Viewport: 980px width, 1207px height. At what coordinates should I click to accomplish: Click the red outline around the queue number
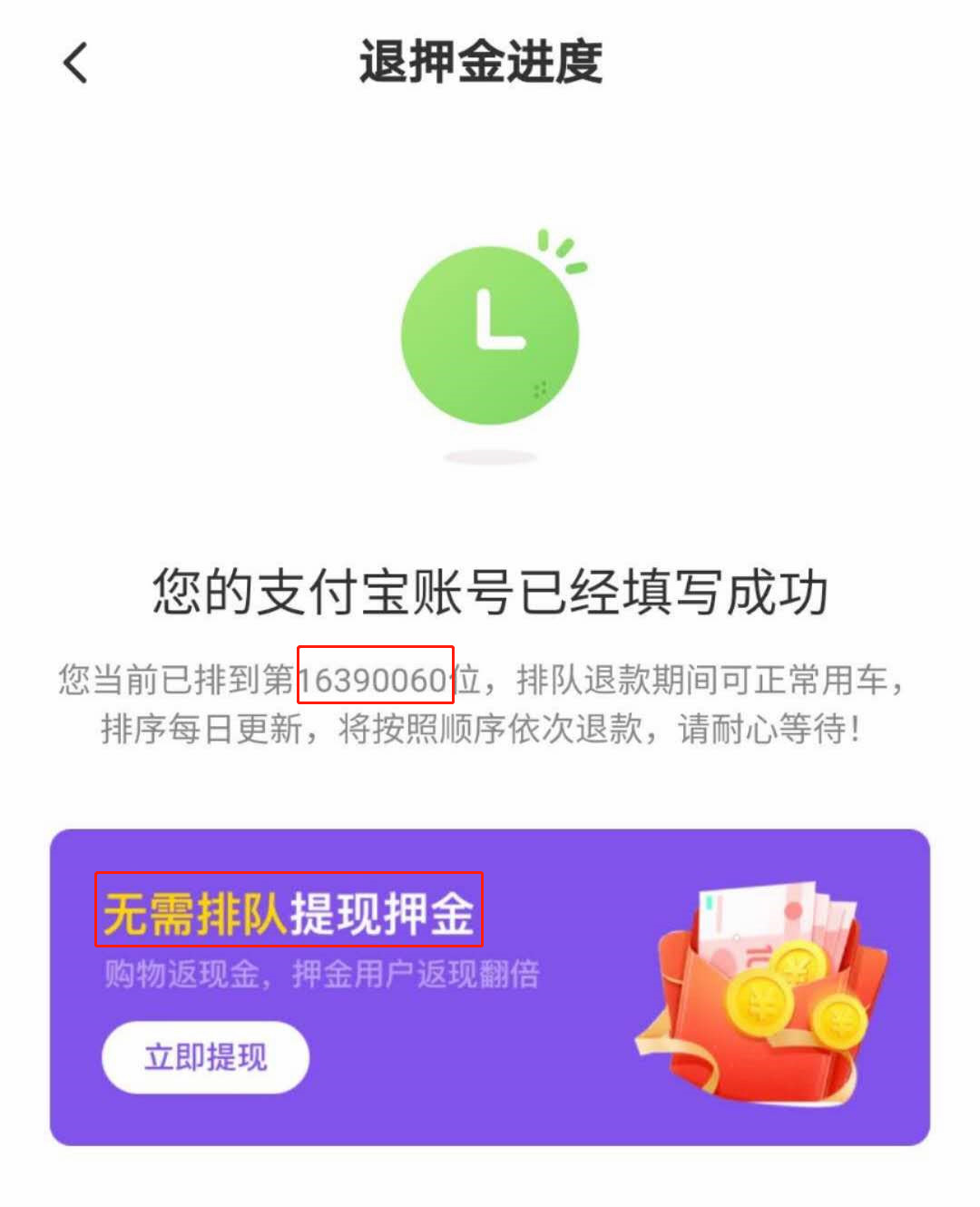coord(375,676)
